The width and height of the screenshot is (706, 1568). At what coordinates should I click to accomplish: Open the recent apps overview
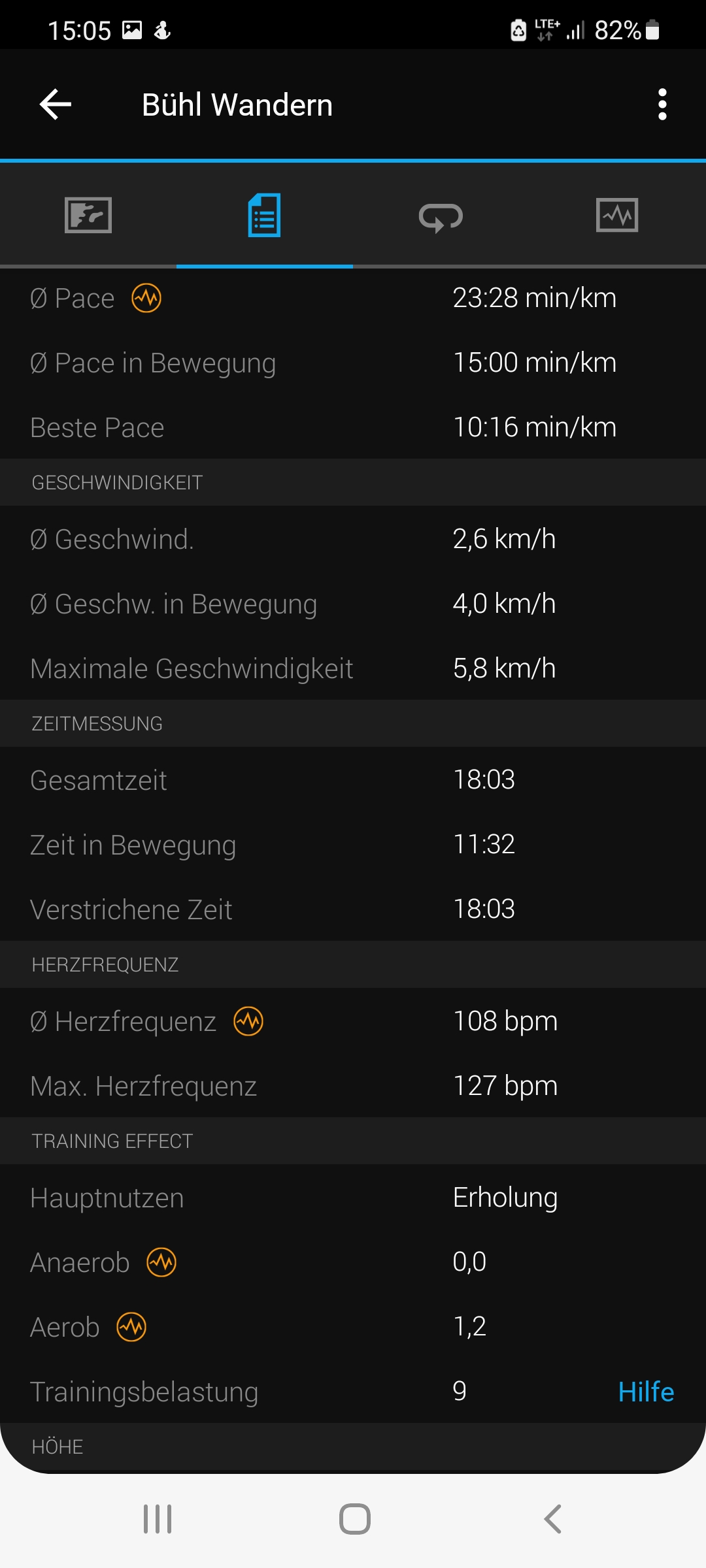[x=158, y=1519]
